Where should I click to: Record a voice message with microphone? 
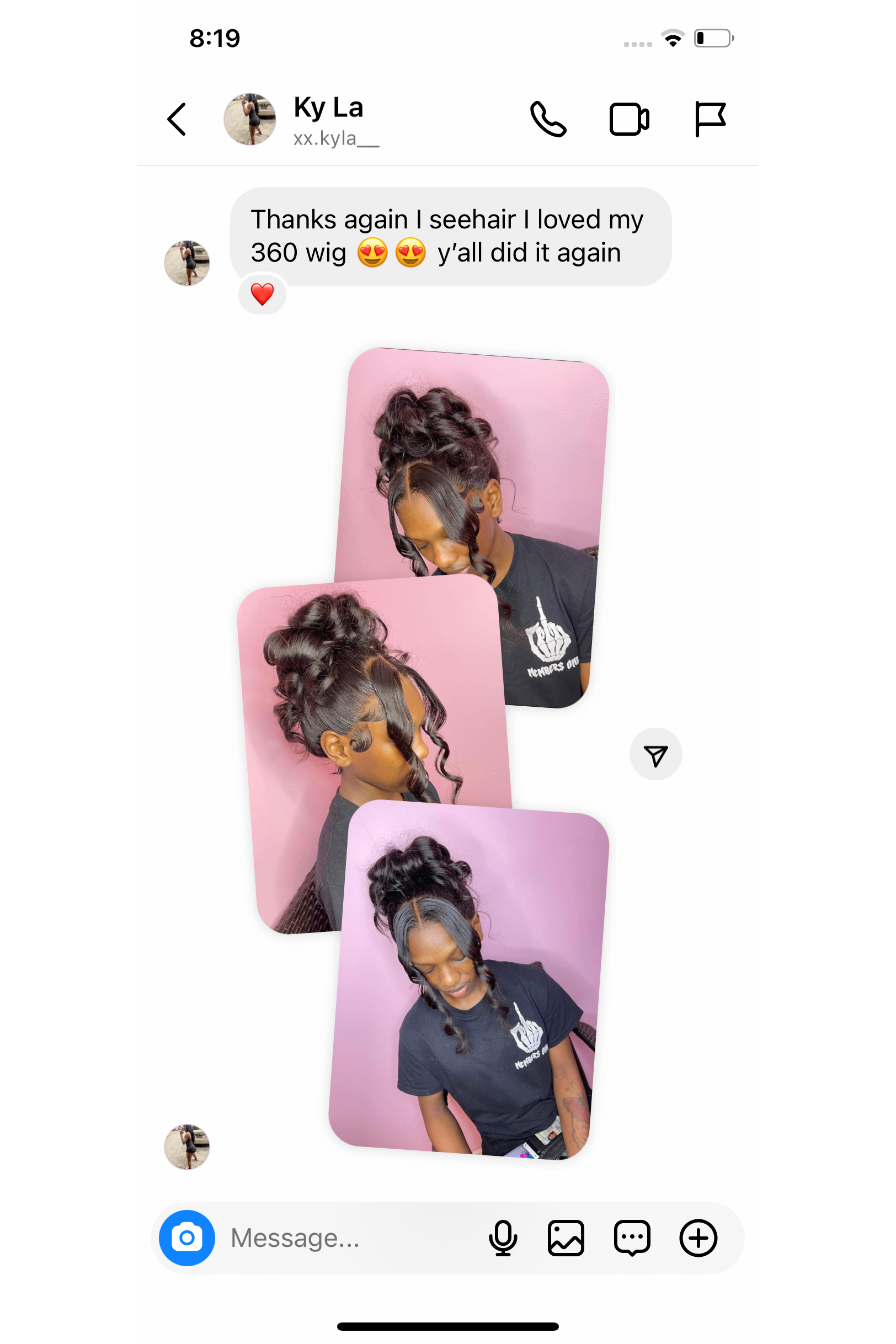pos(503,1238)
